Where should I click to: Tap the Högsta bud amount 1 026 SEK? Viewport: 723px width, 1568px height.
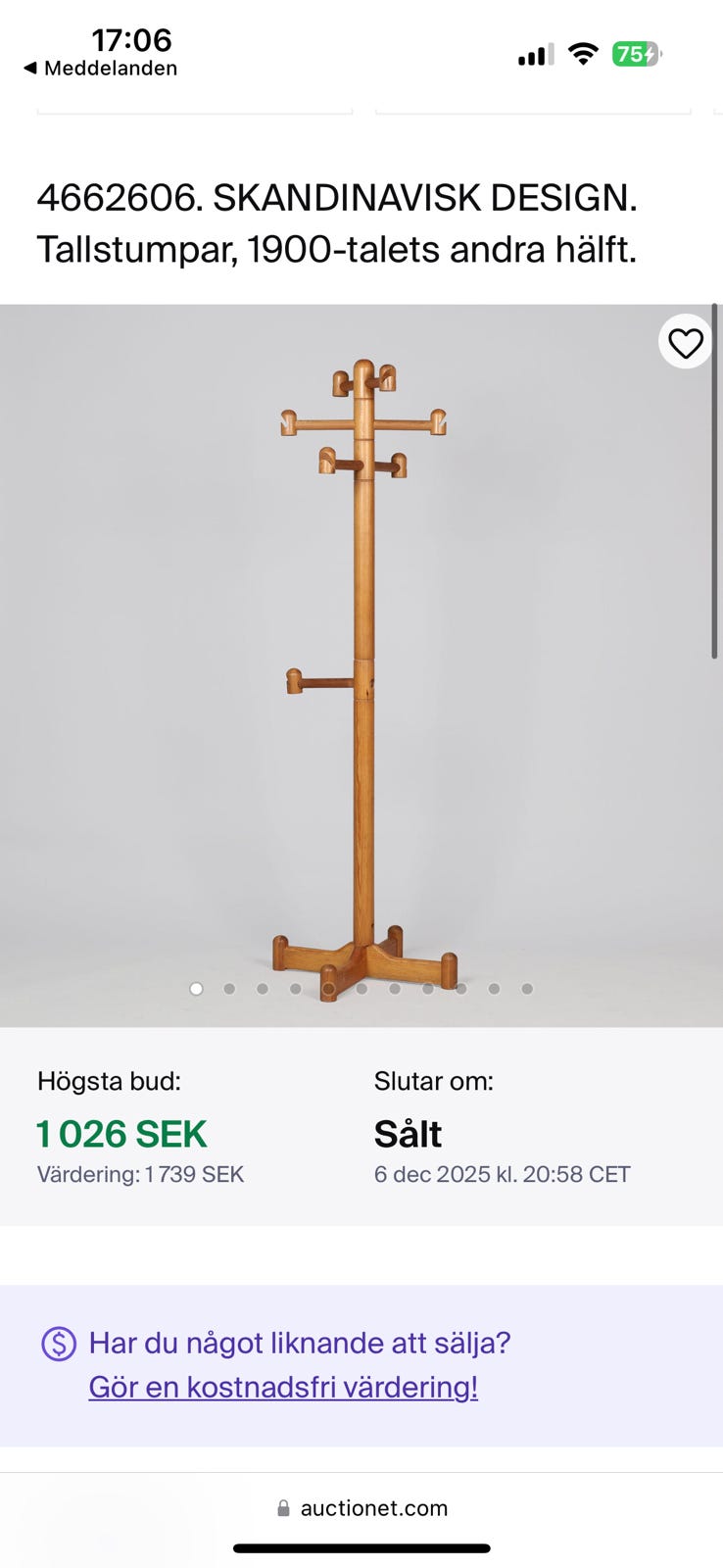click(121, 1134)
